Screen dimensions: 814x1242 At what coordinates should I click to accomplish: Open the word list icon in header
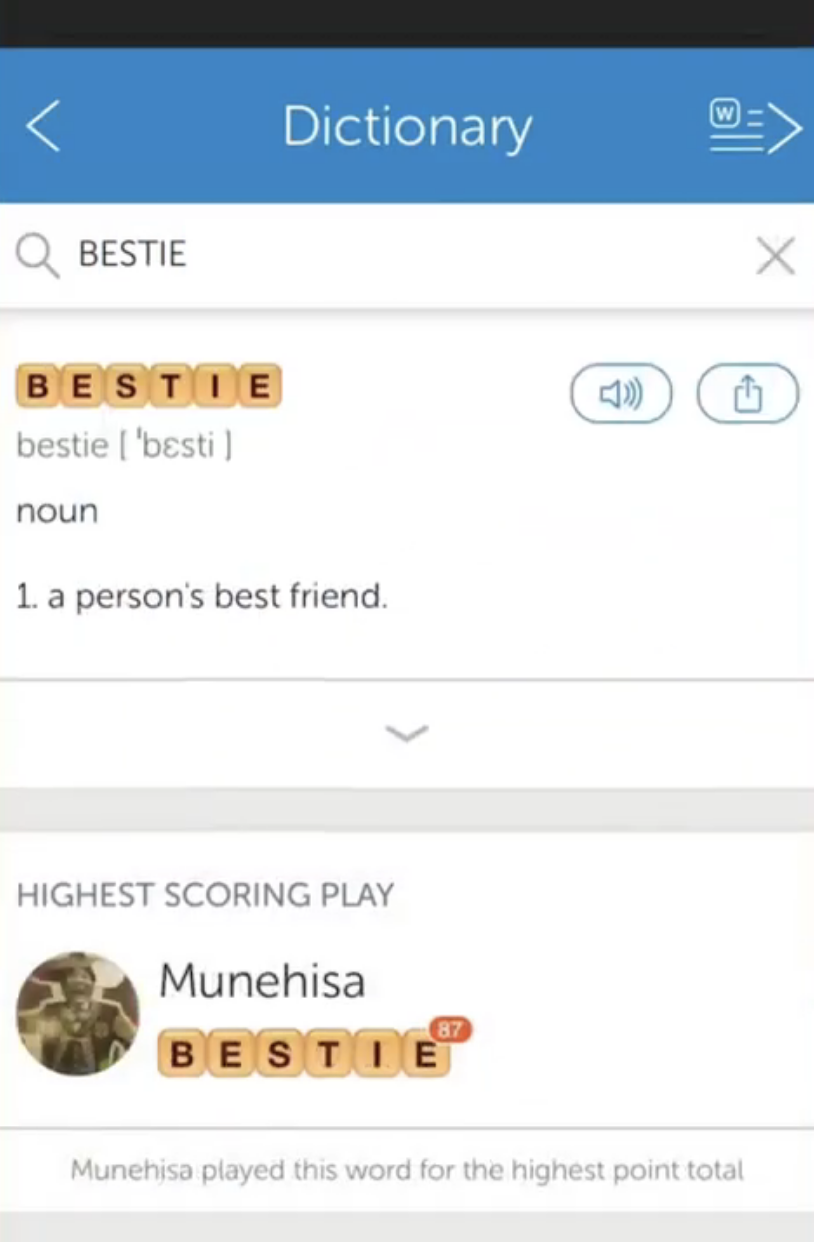(x=755, y=127)
